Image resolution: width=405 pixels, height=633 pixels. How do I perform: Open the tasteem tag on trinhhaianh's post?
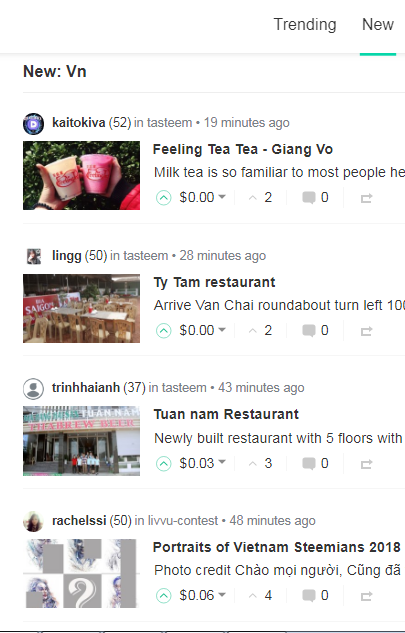[184, 388]
